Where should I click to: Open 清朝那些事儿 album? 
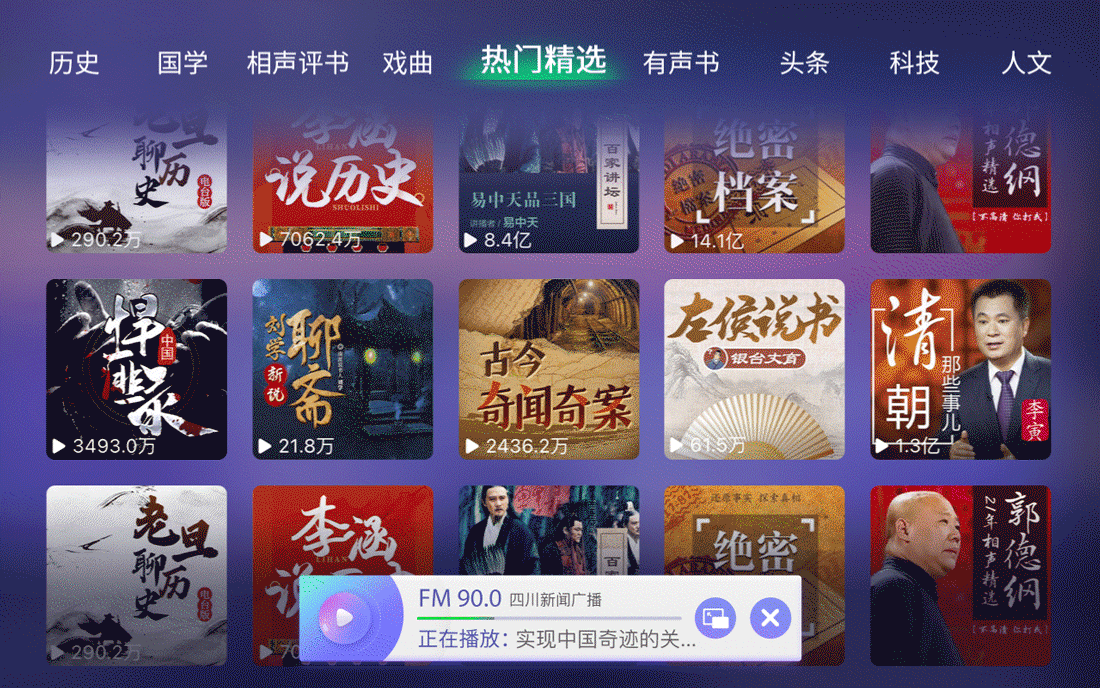[x=960, y=369]
